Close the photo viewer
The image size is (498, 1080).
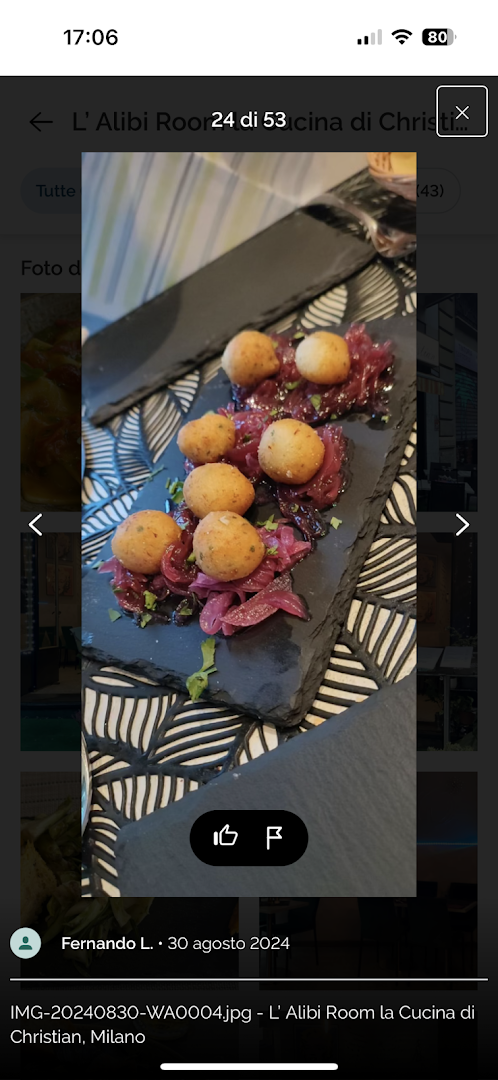[x=462, y=112]
